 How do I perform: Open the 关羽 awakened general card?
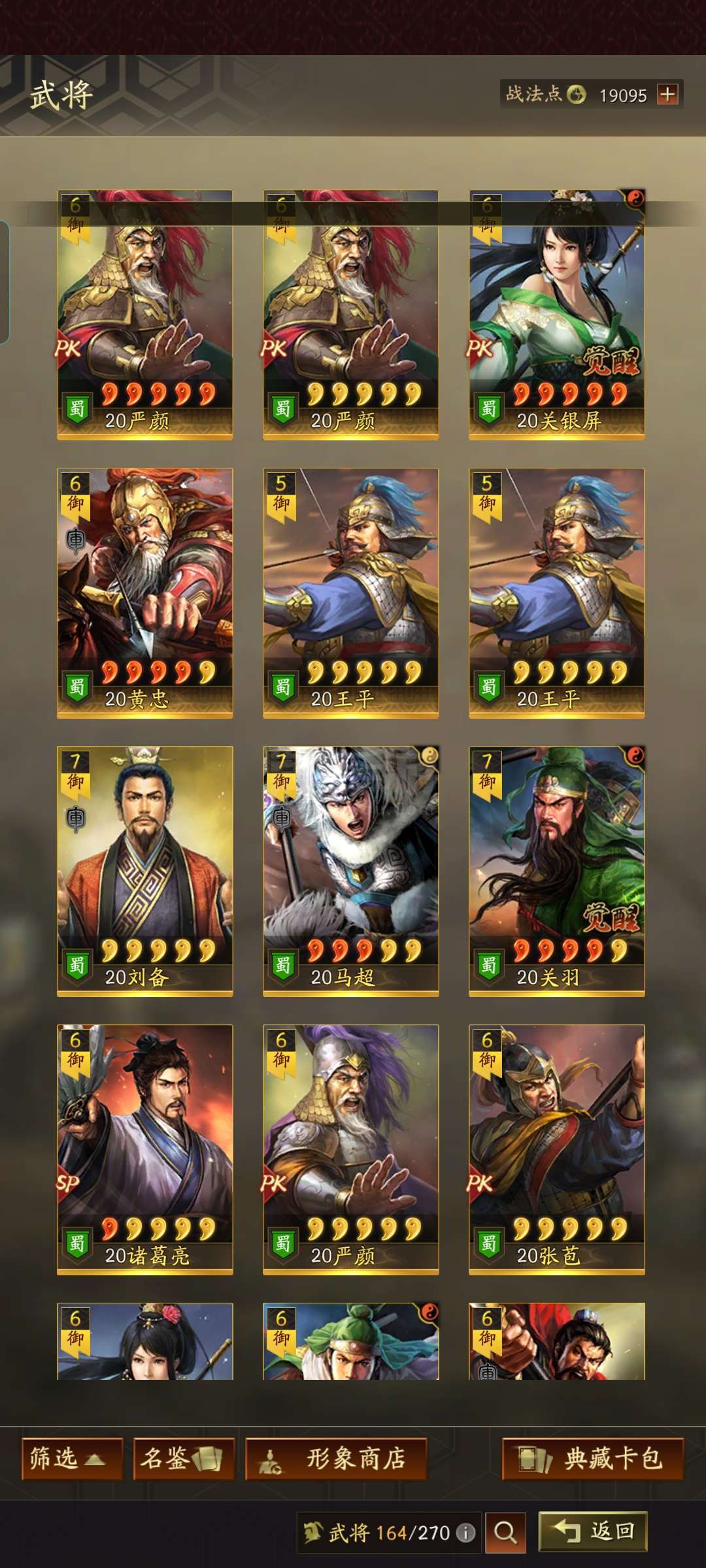[557, 872]
